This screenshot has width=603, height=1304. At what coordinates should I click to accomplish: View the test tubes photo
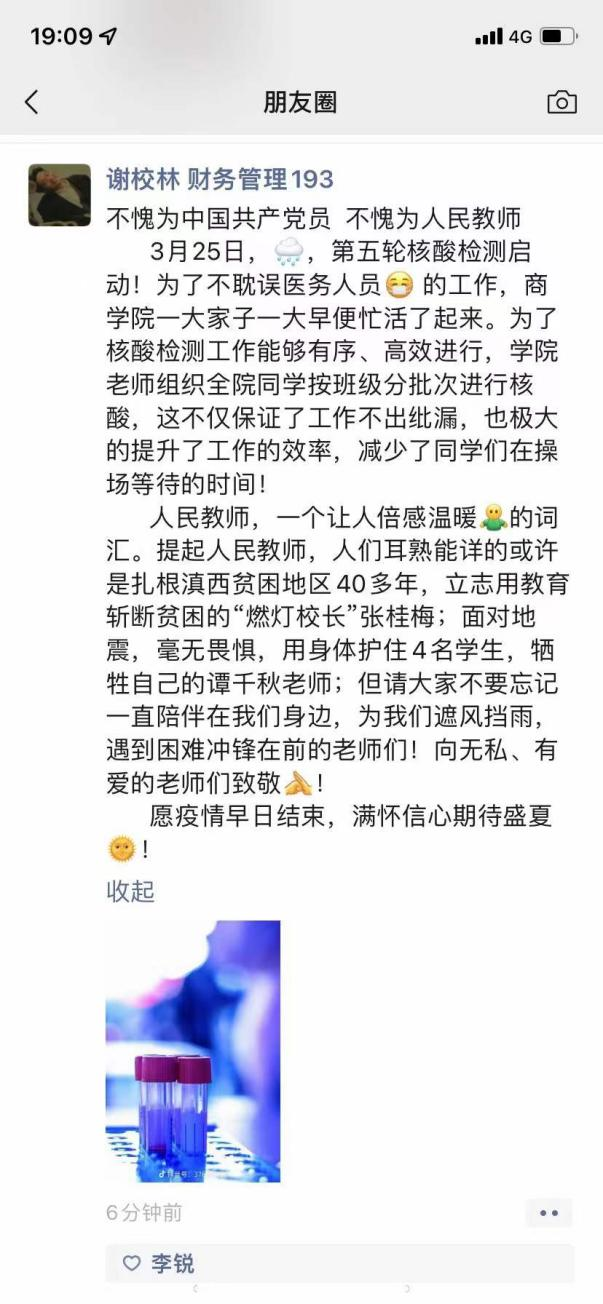pyautogui.click(x=193, y=1051)
